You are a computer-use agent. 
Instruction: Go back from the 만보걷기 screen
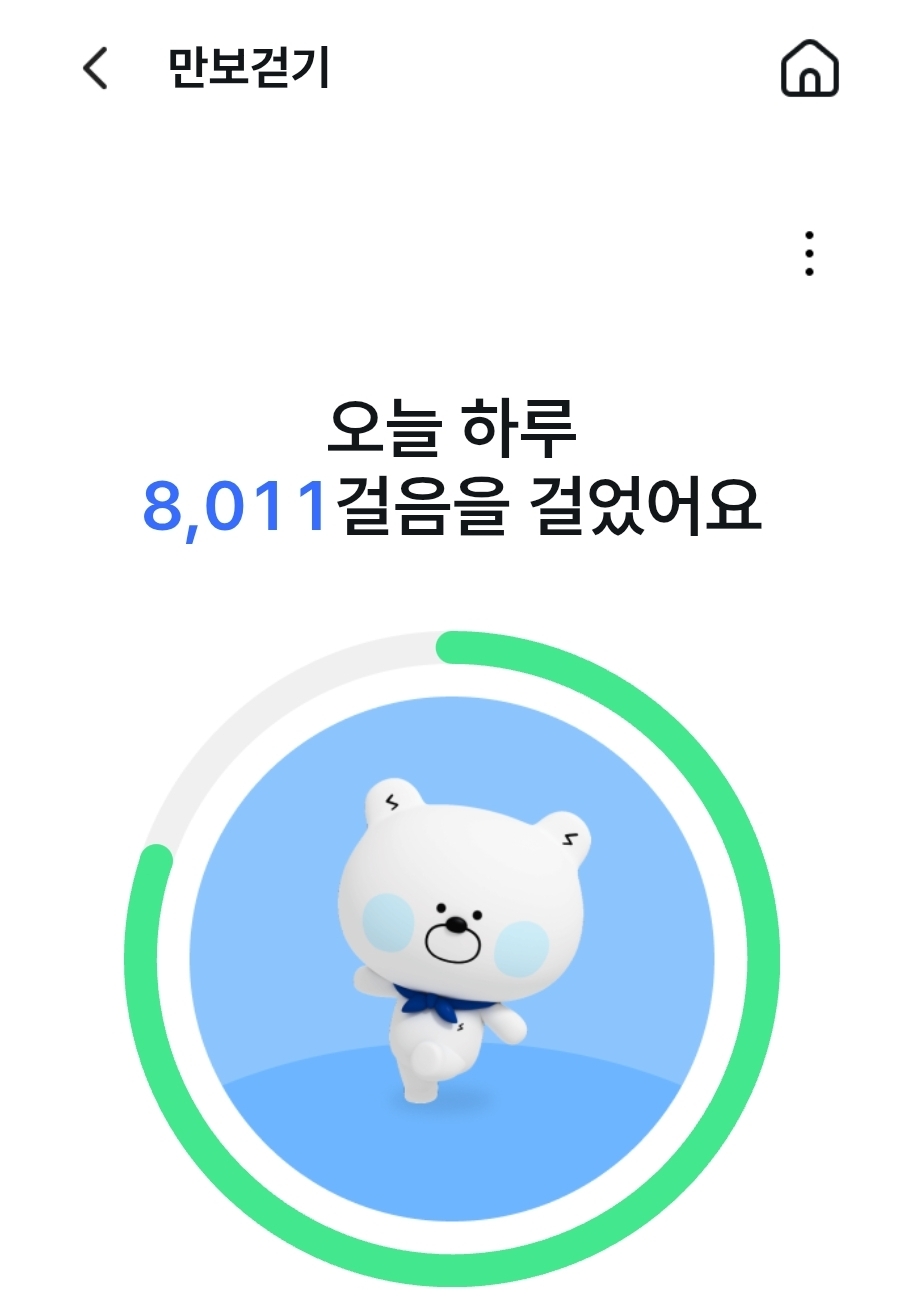pyautogui.click(x=95, y=68)
